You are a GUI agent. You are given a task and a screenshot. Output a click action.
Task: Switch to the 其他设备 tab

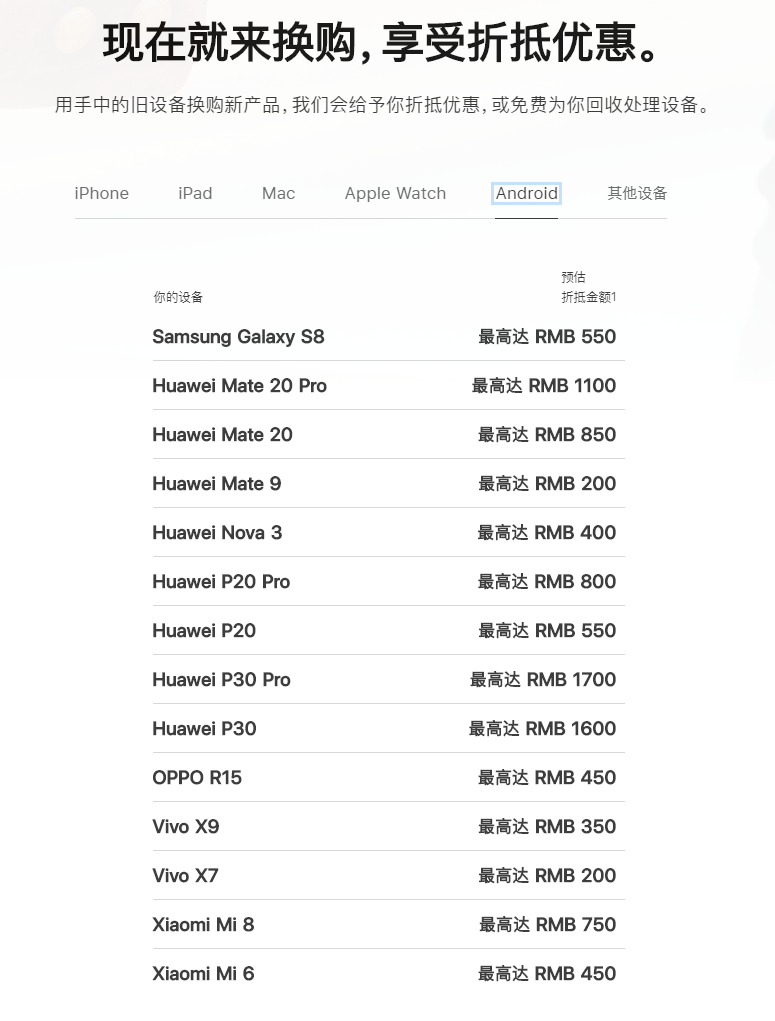click(x=637, y=193)
